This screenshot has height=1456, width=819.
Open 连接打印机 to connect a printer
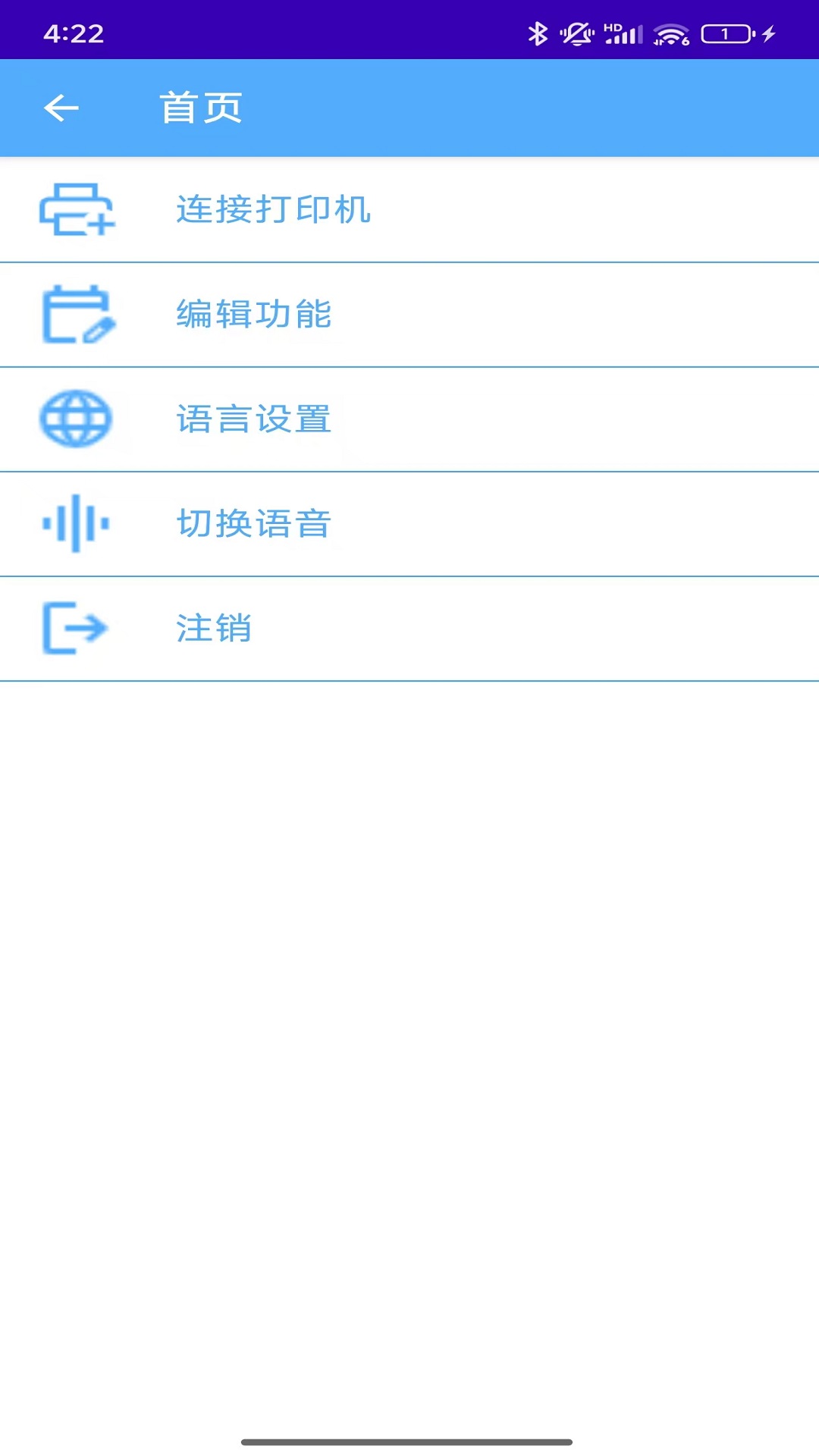pyautogui.click(x=273, y=211)
